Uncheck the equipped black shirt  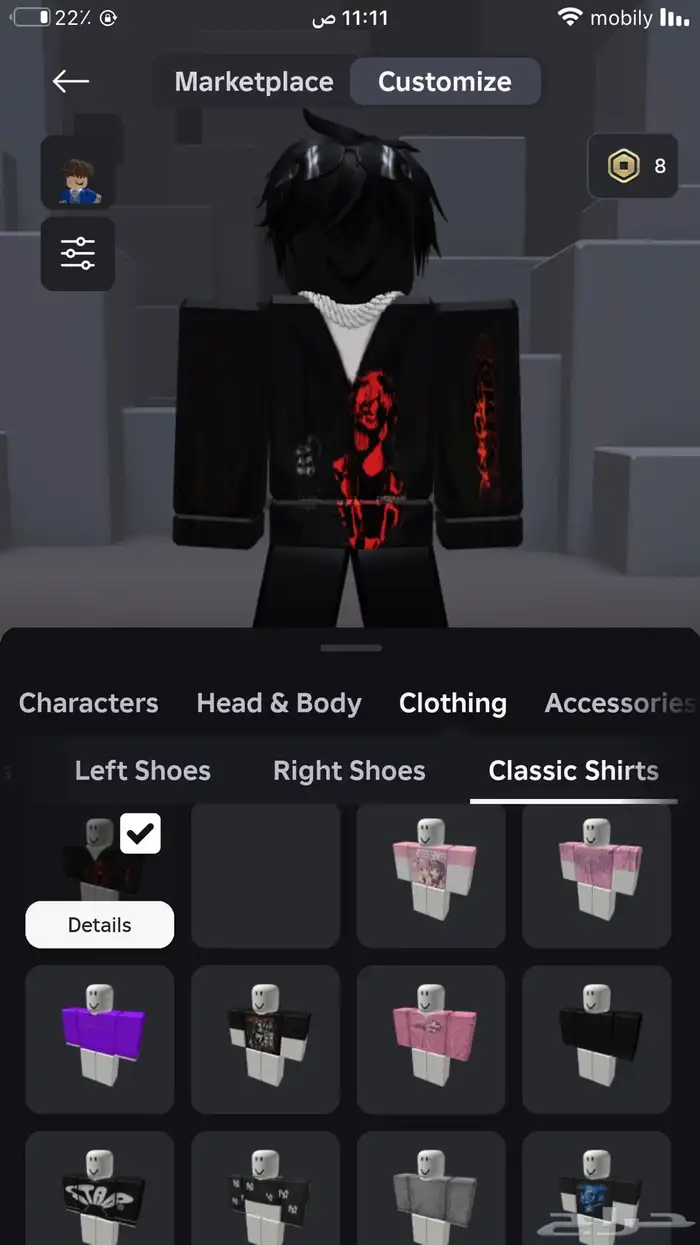coord(140,834)
